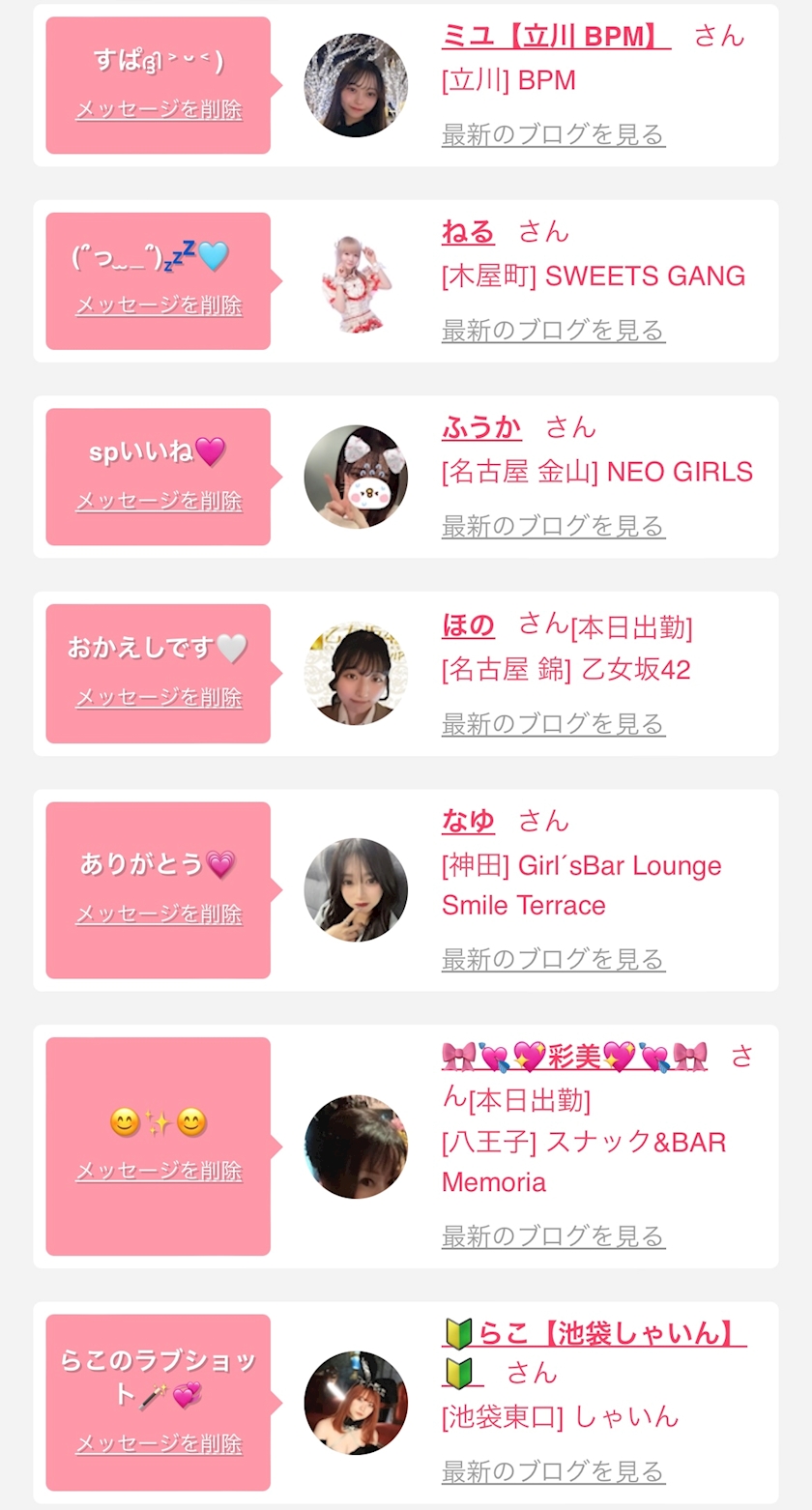Open なゆ's profile name link

click(x=468, y=822)
